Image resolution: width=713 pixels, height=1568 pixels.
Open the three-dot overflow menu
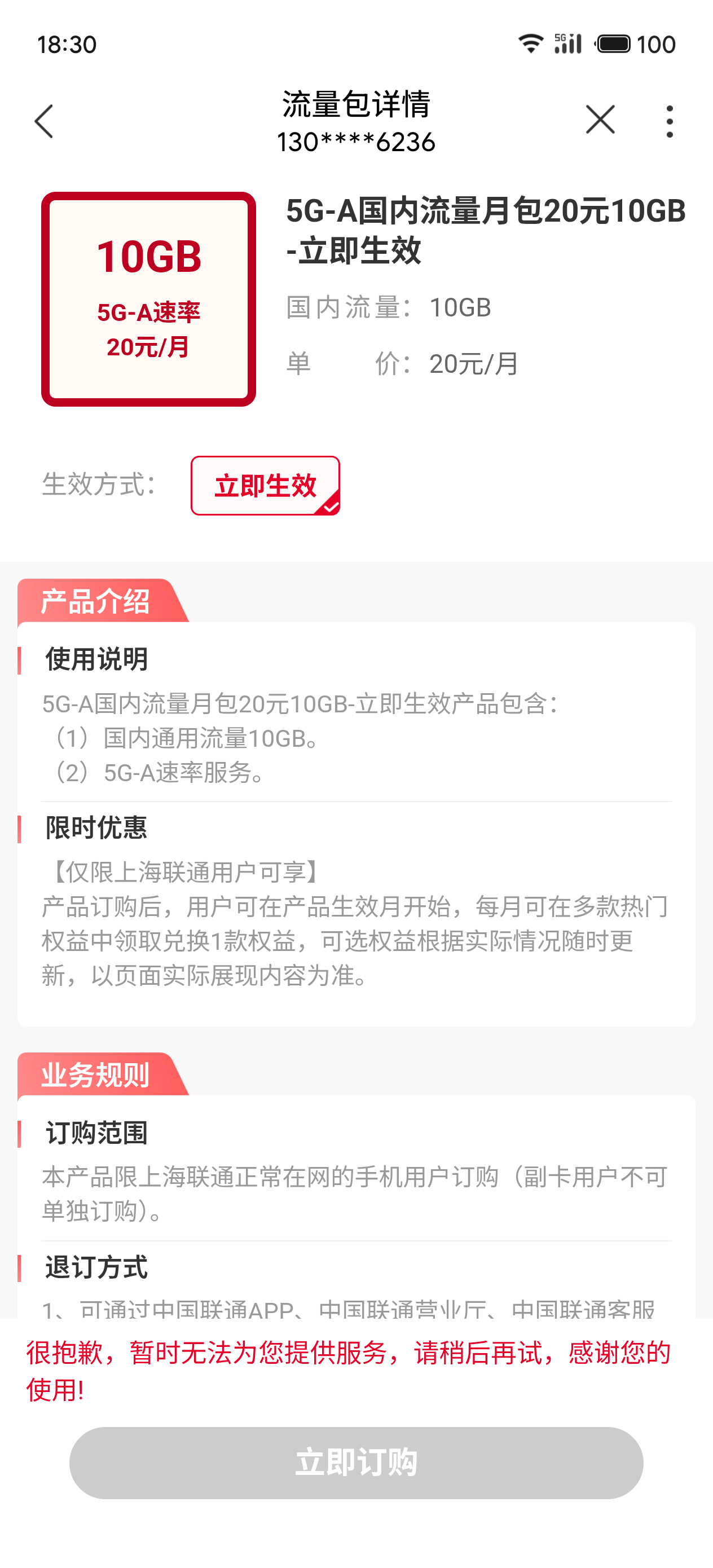click(669, 121)
